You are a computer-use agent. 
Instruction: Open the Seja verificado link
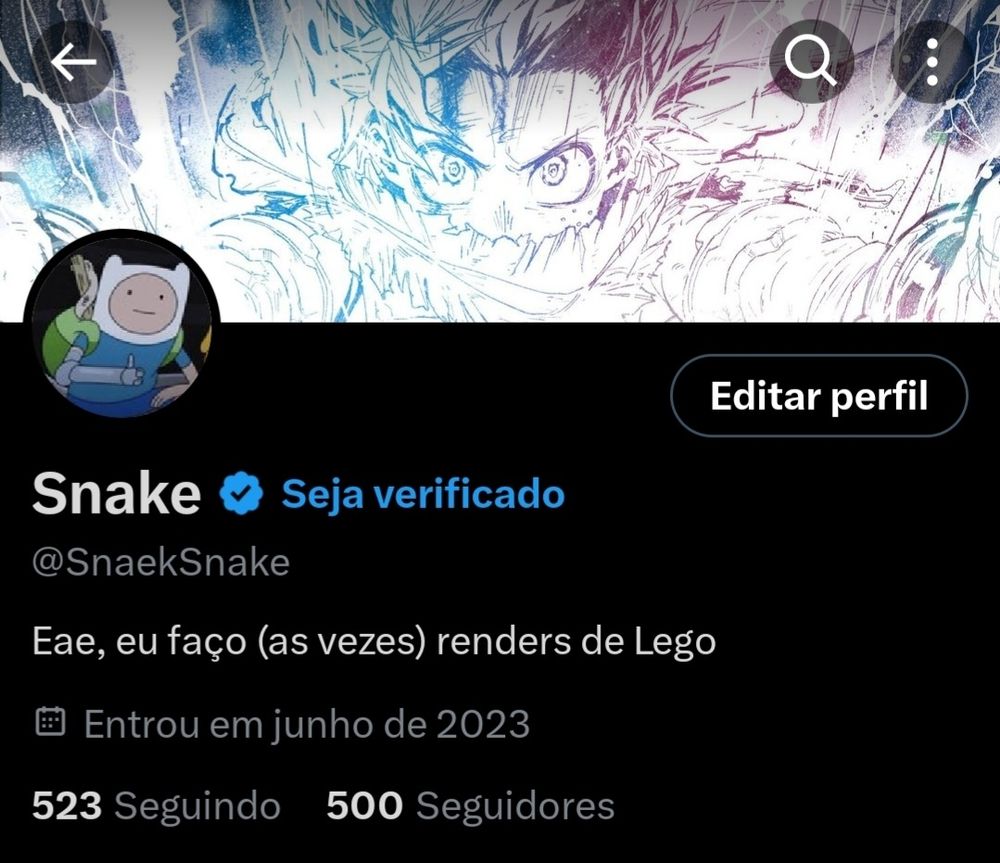[x=423, y=494]
